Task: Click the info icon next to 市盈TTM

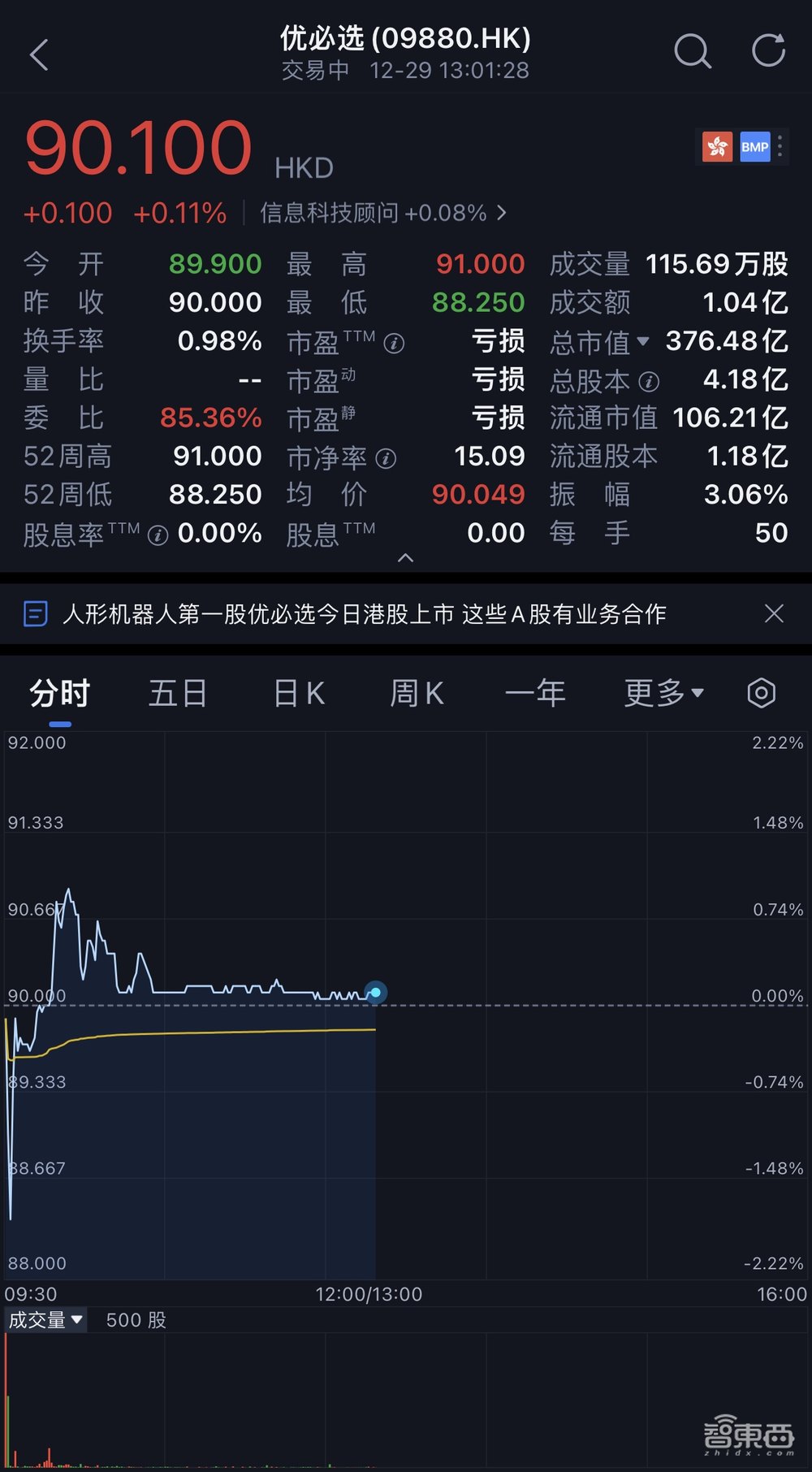Action: [395, 342]
